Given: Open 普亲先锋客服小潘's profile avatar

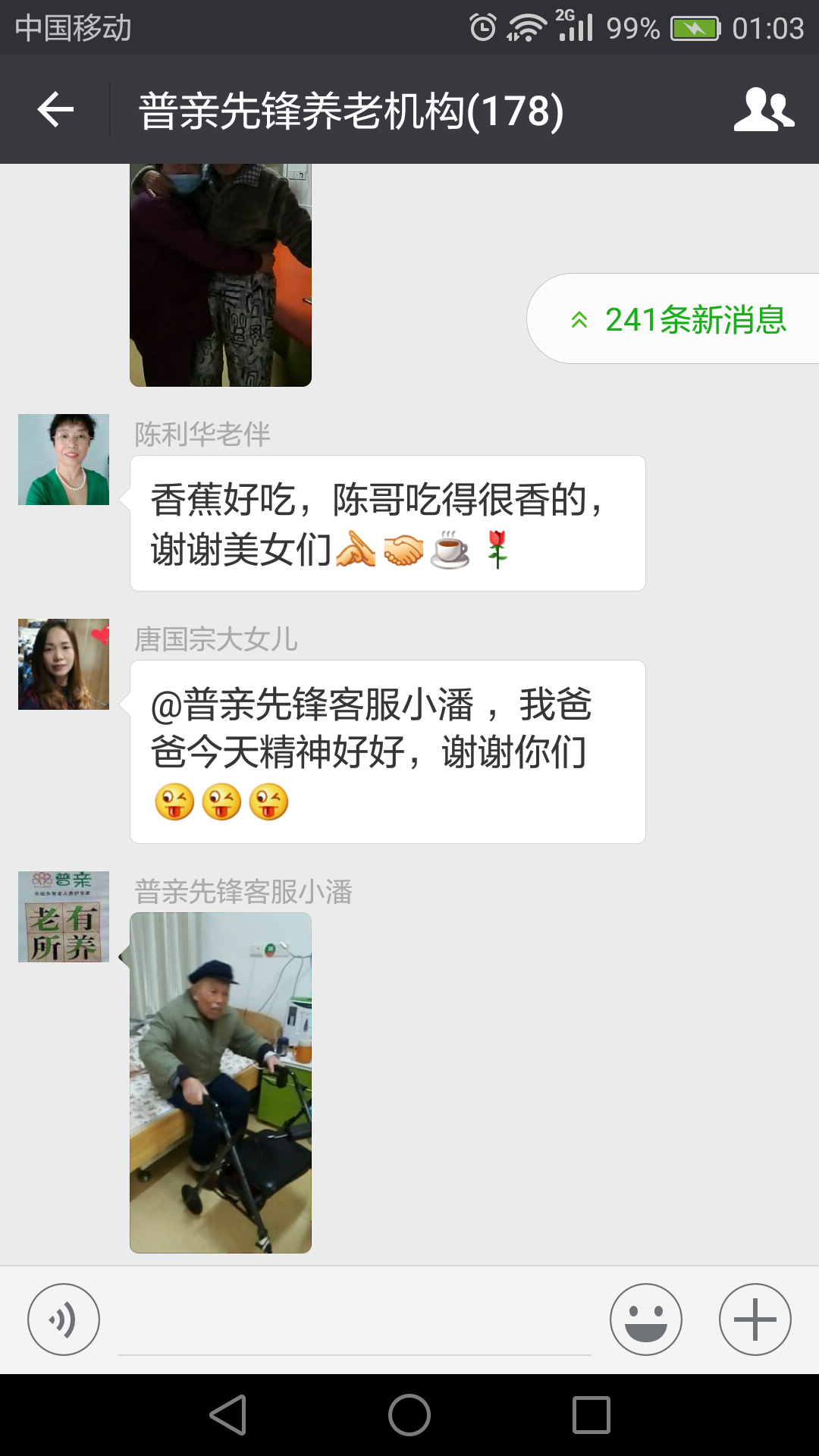Looking at the screenshot, I should [x=64, y=917].
